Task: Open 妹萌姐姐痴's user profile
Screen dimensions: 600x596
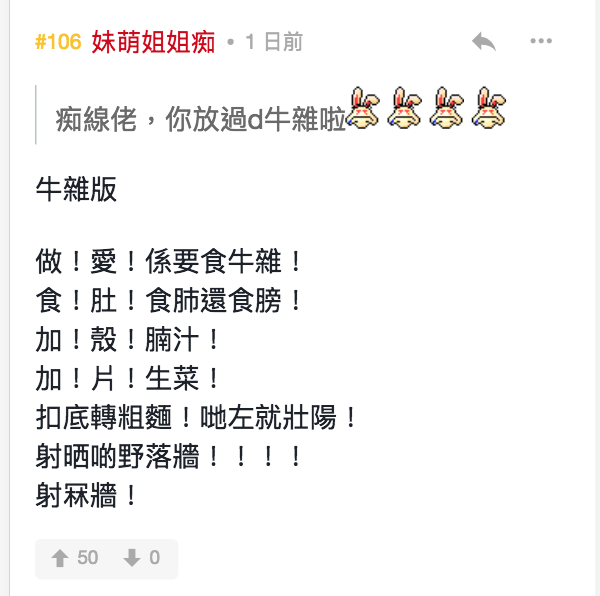Action: [x=153, y=42]
